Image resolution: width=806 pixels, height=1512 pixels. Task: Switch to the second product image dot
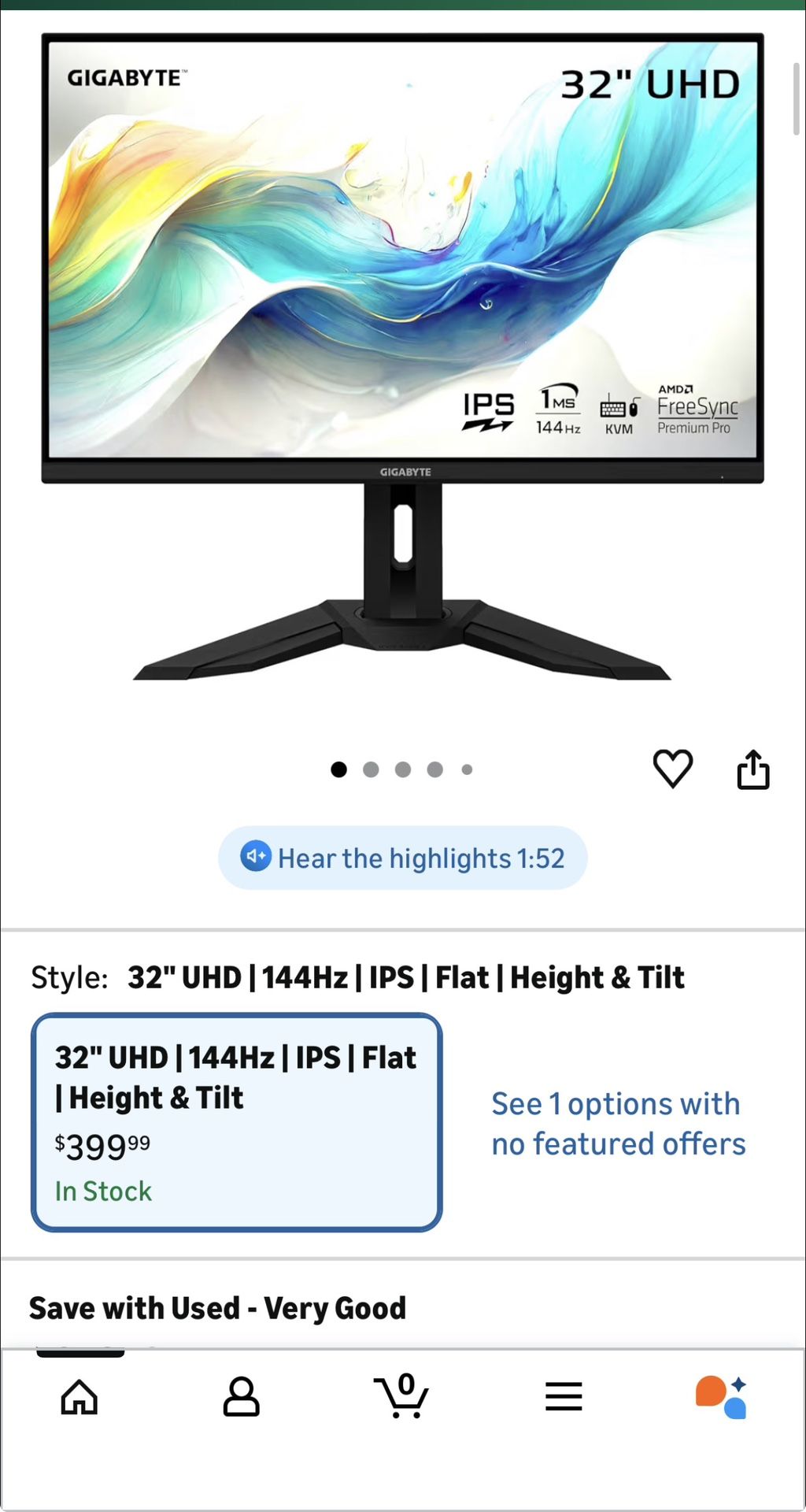[x=371, y=769]
